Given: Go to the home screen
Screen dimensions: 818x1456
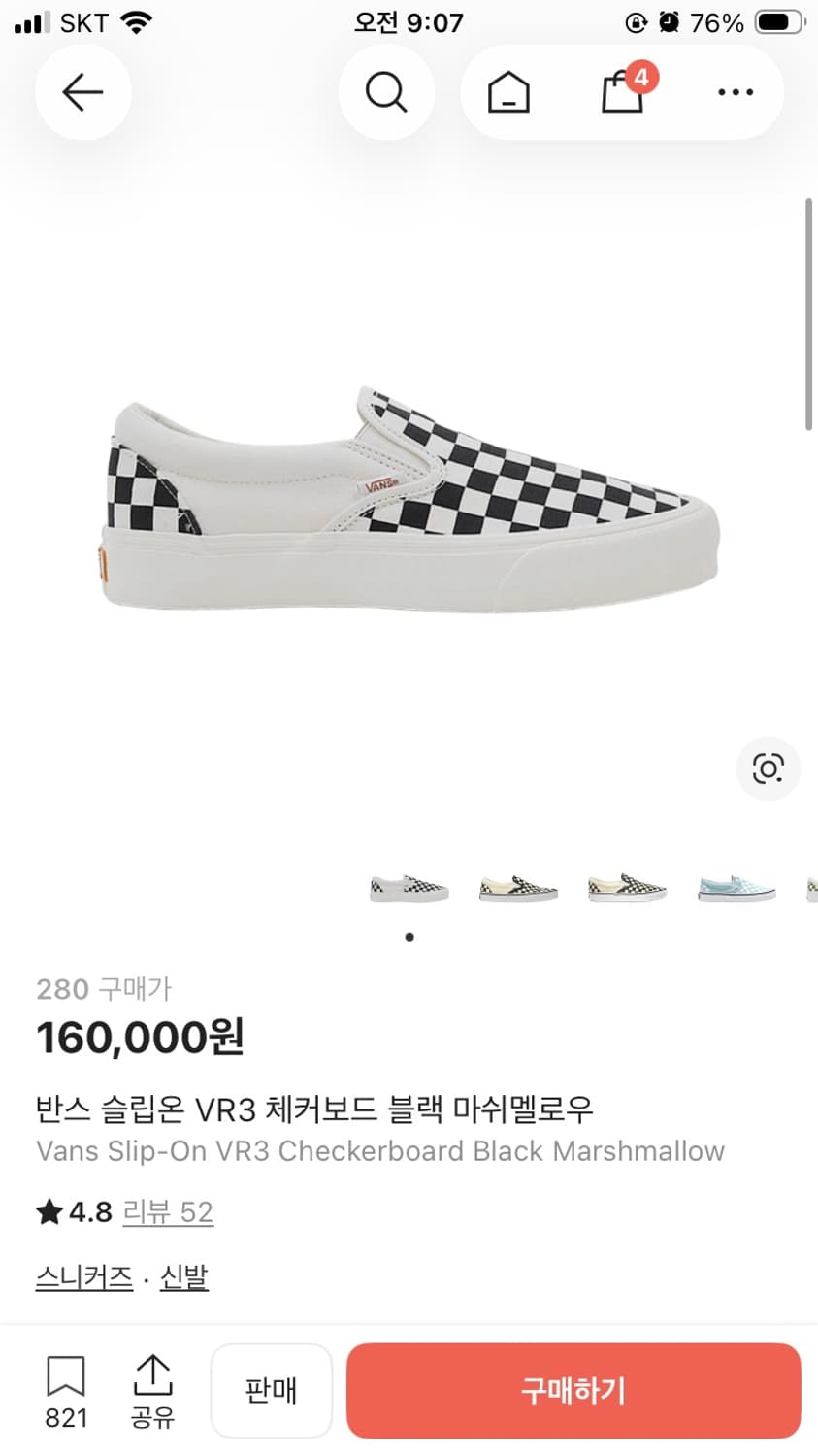Looking at the screenshot, I should tap(507, 91).
